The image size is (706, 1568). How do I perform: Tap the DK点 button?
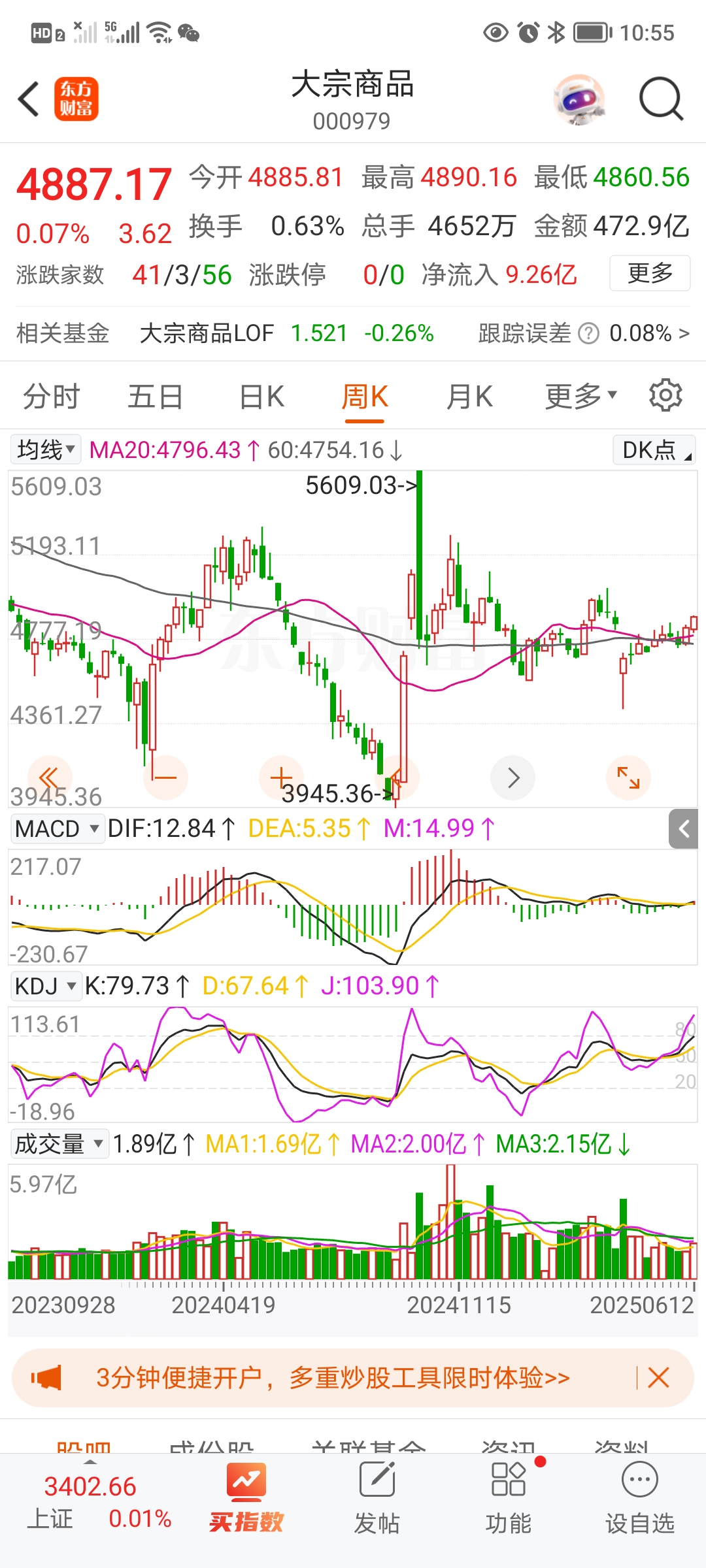654,450
